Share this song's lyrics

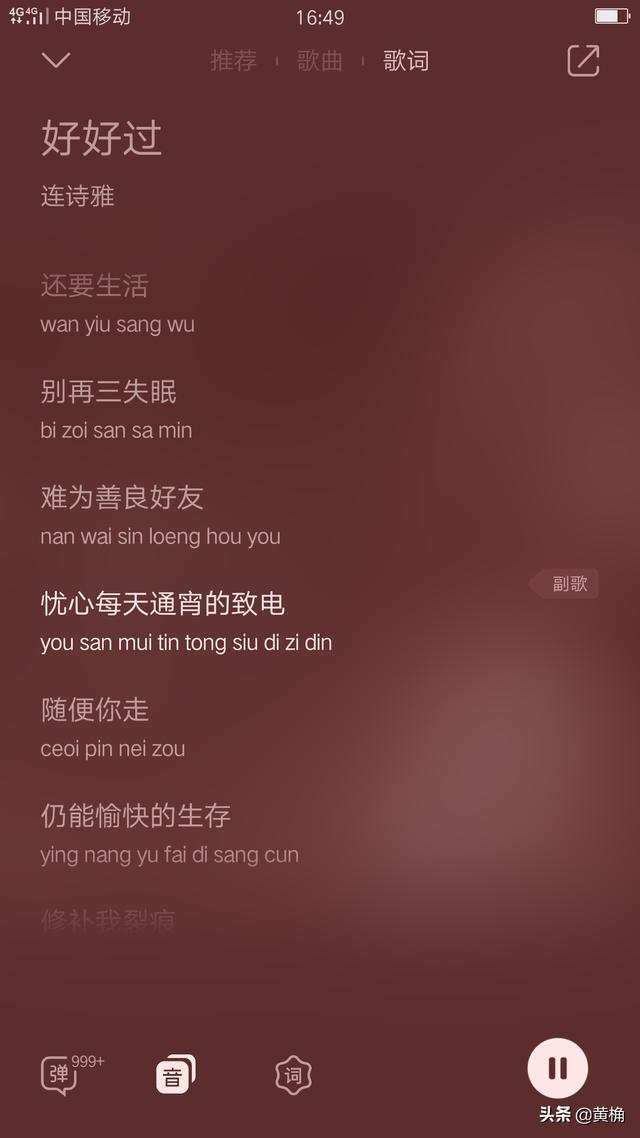[x=583, y=60]
